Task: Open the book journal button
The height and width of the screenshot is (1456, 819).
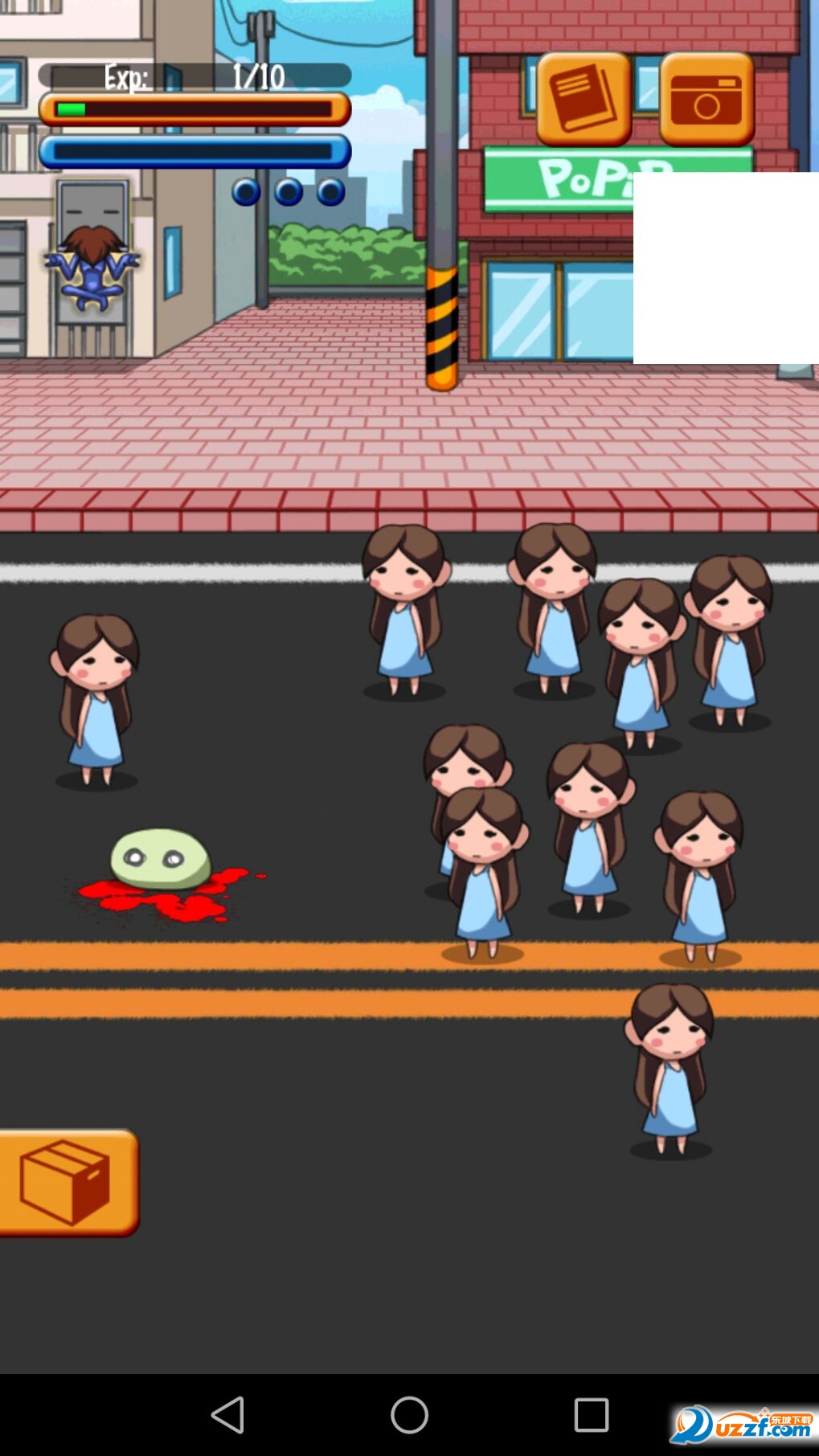Action: pos(584,99)
